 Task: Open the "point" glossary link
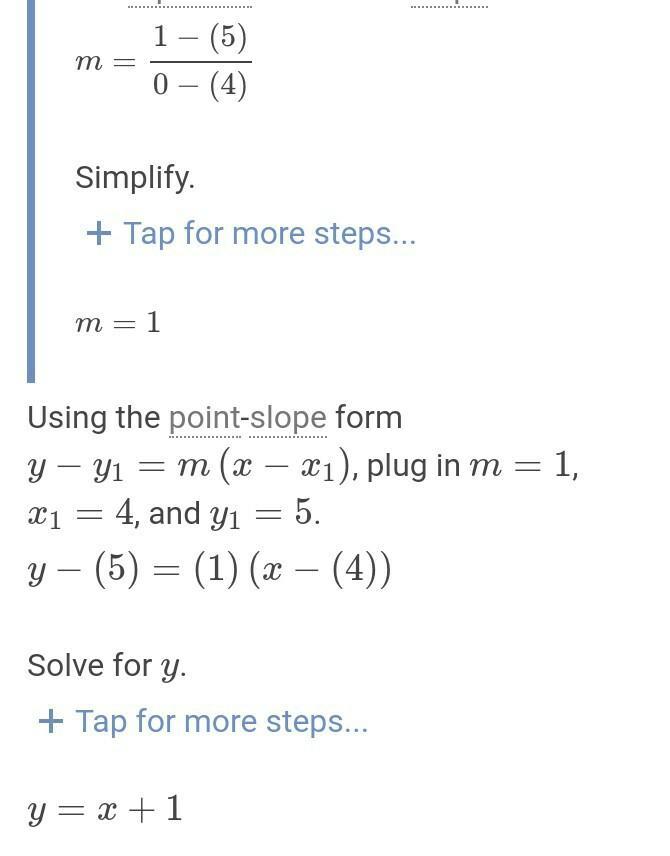coord(204,418)
